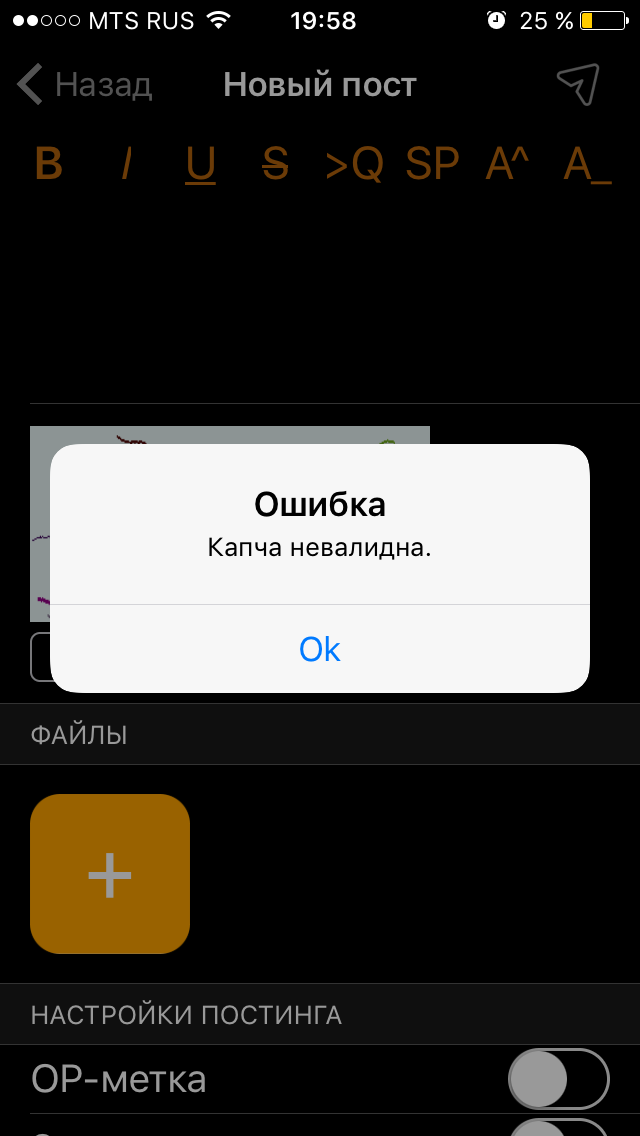Apply italic formatting with I

coord(126,164)
